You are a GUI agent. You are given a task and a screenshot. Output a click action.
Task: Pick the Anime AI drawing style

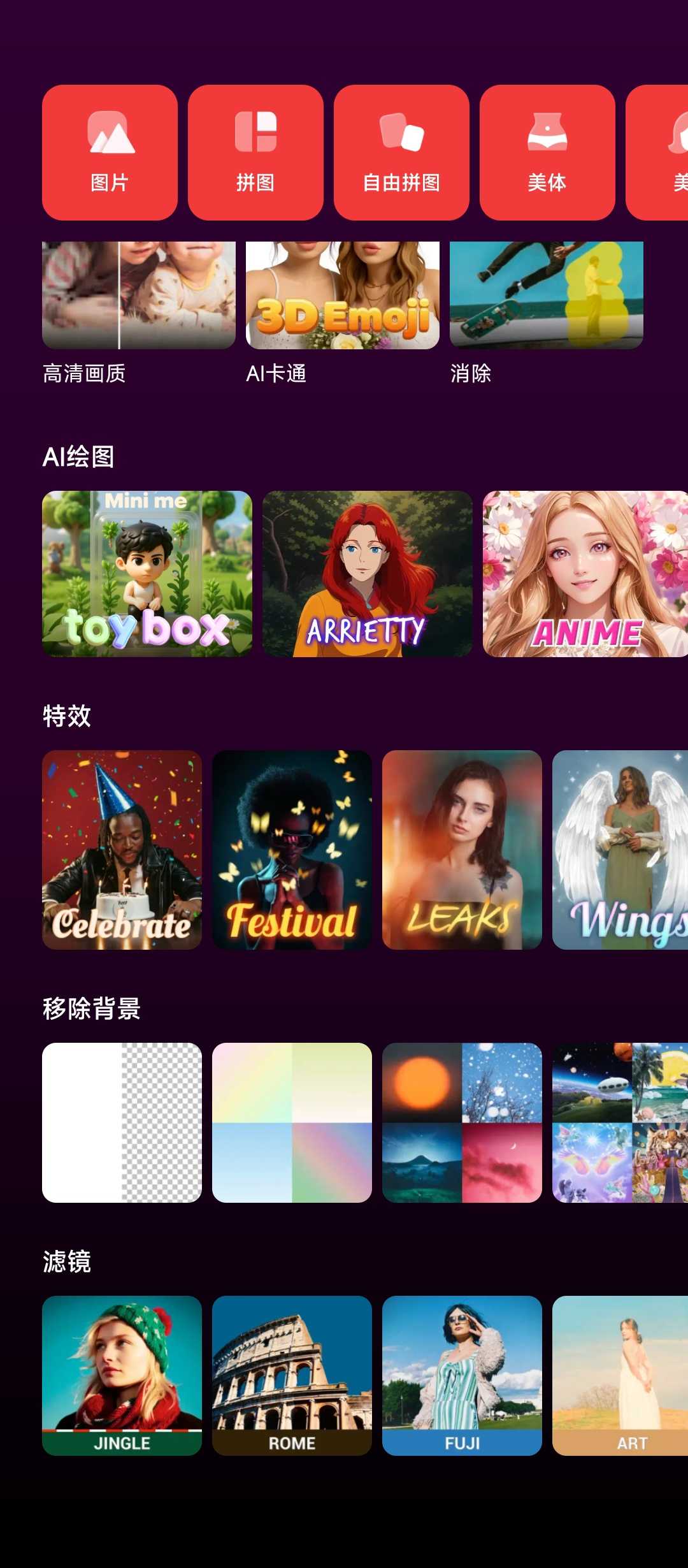585,574
